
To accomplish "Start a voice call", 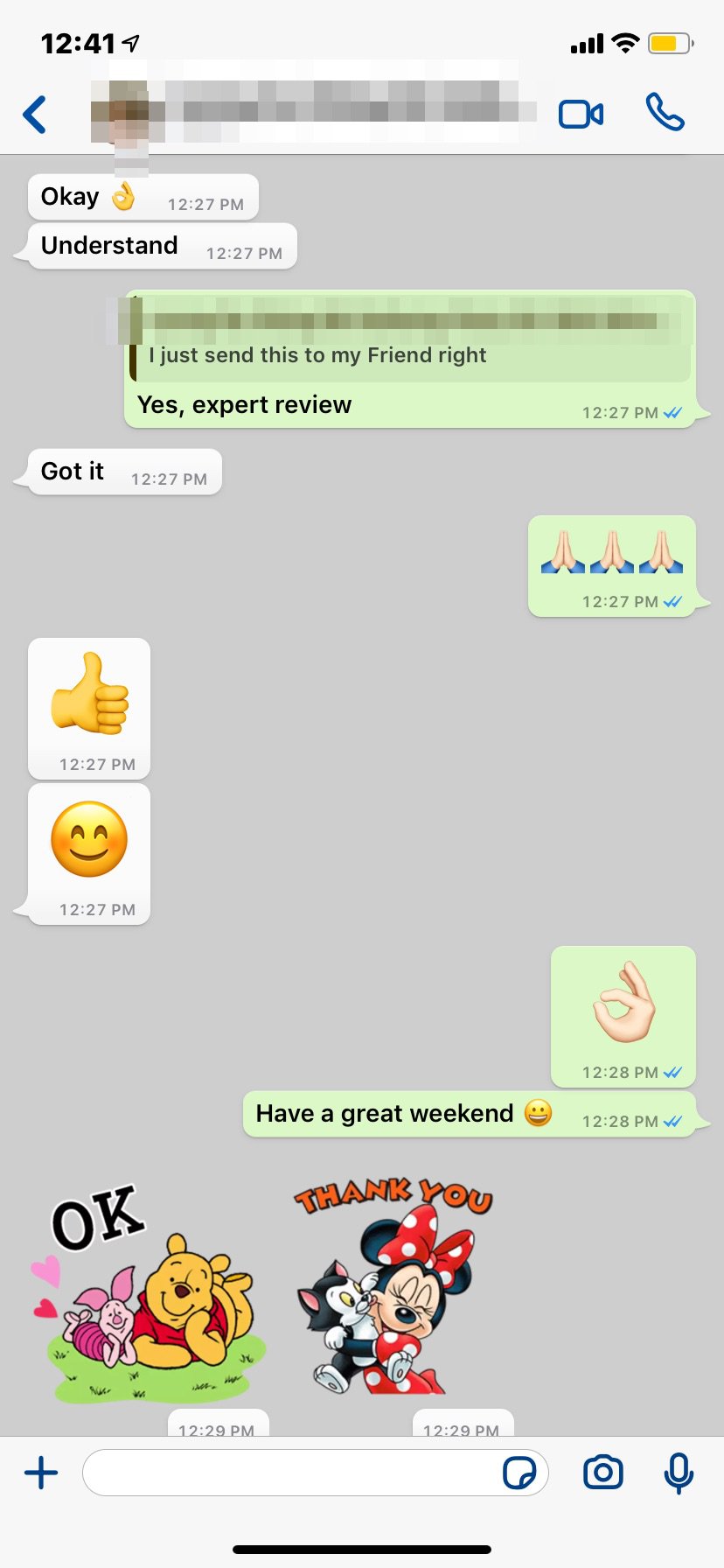I will (665, 113).
